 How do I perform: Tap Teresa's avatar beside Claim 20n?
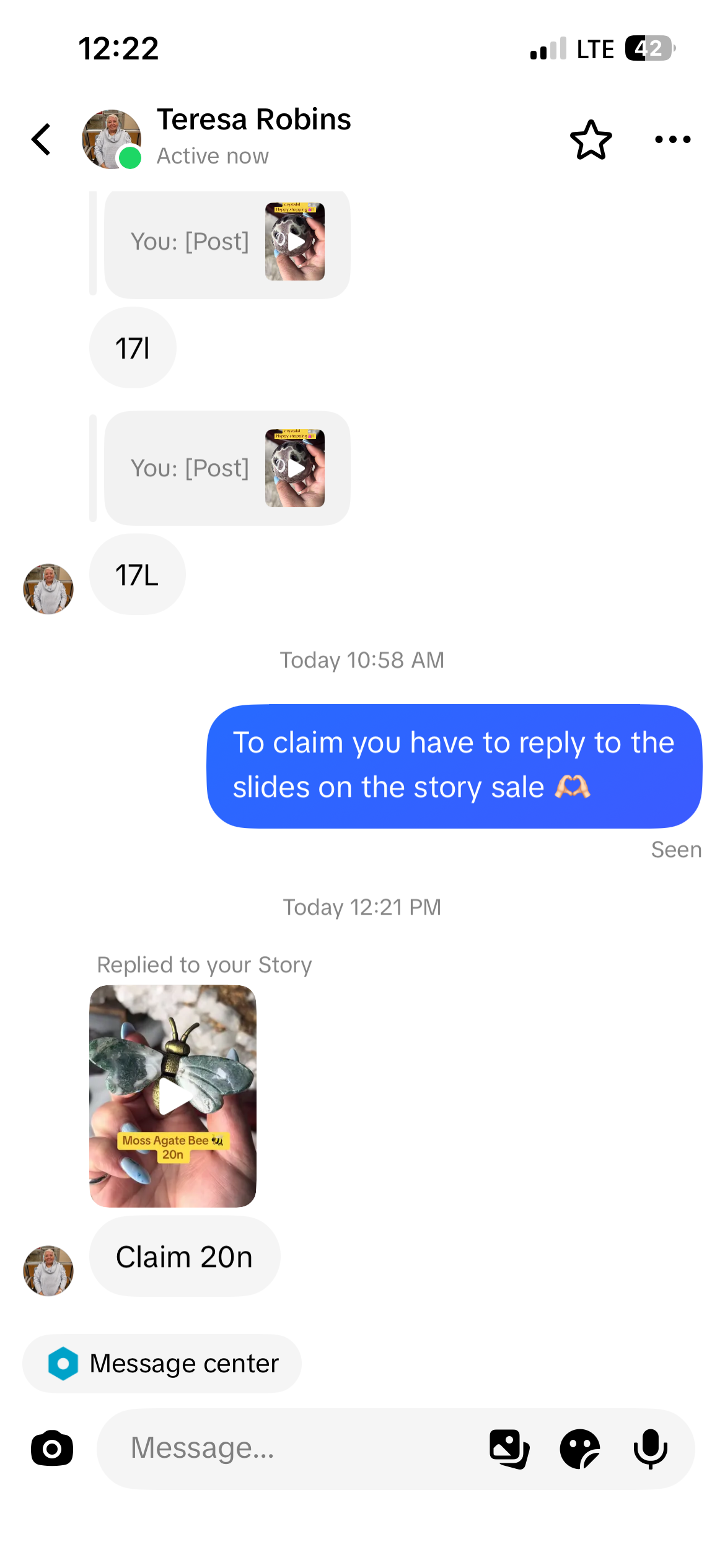point(48,1271)
